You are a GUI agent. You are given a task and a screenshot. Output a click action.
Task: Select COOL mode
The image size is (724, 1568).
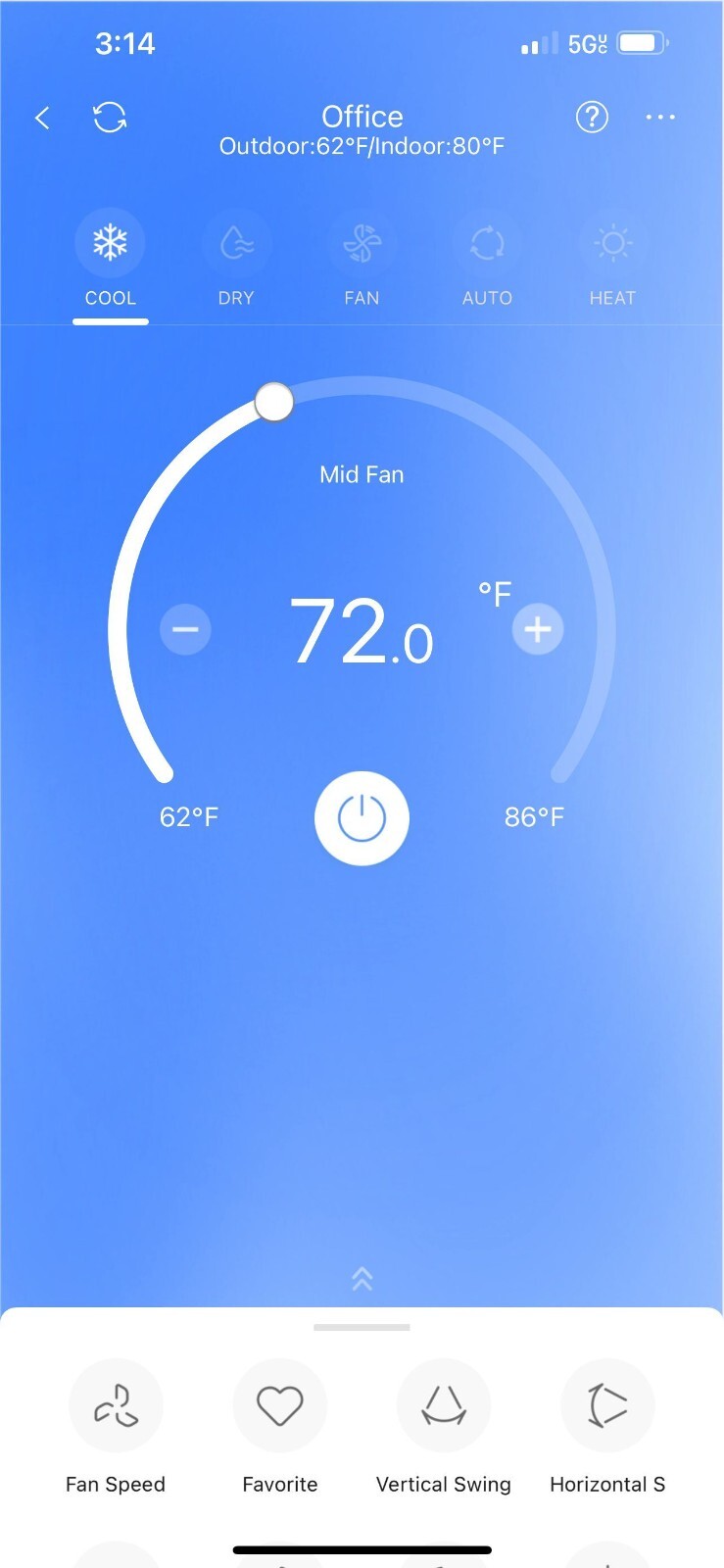[110, 244]
